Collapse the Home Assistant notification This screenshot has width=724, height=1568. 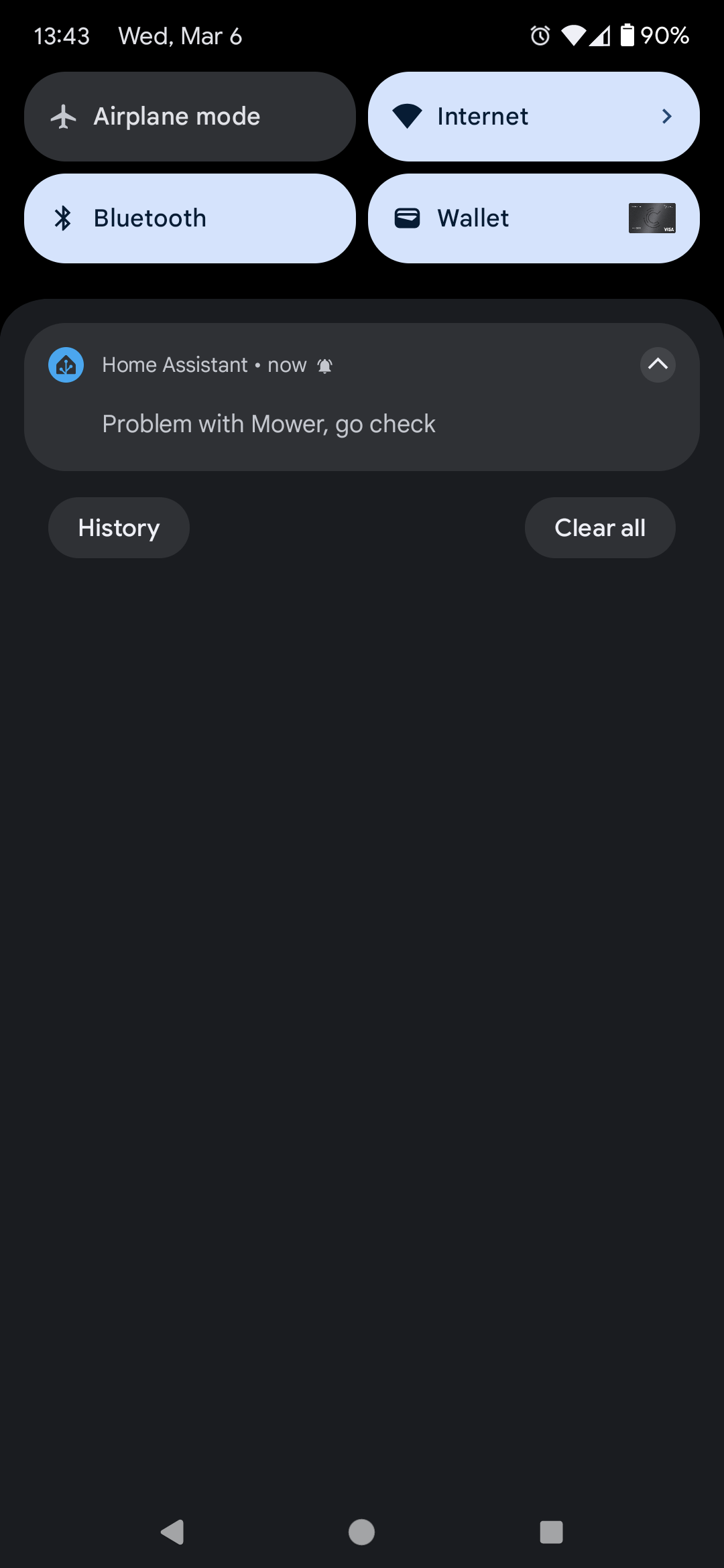658,365
